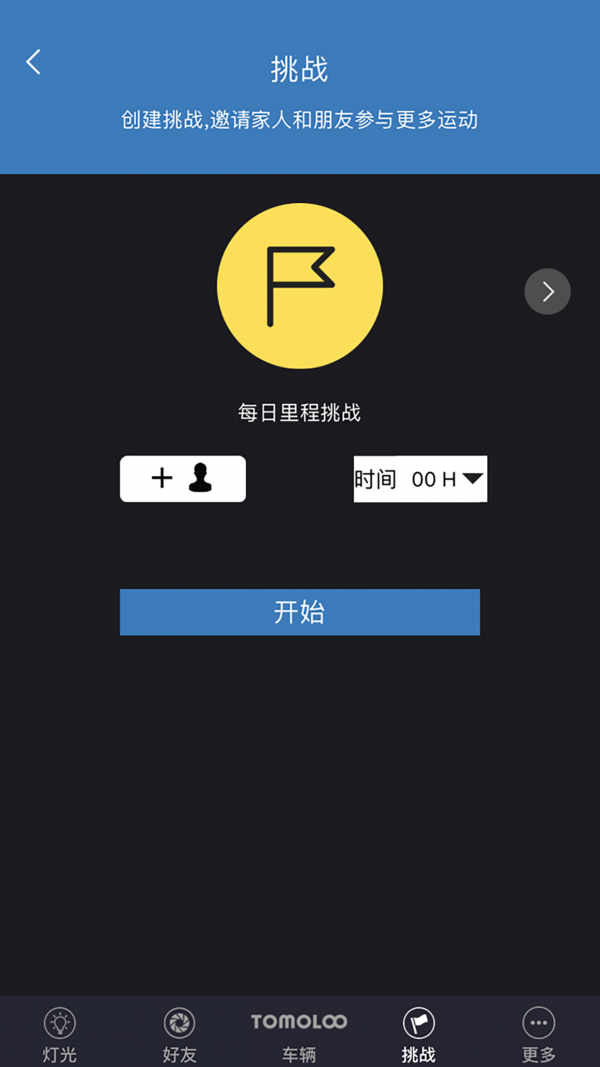600x1067 pixels.
Task: Add a participant to the challenge
Action: 183,479
